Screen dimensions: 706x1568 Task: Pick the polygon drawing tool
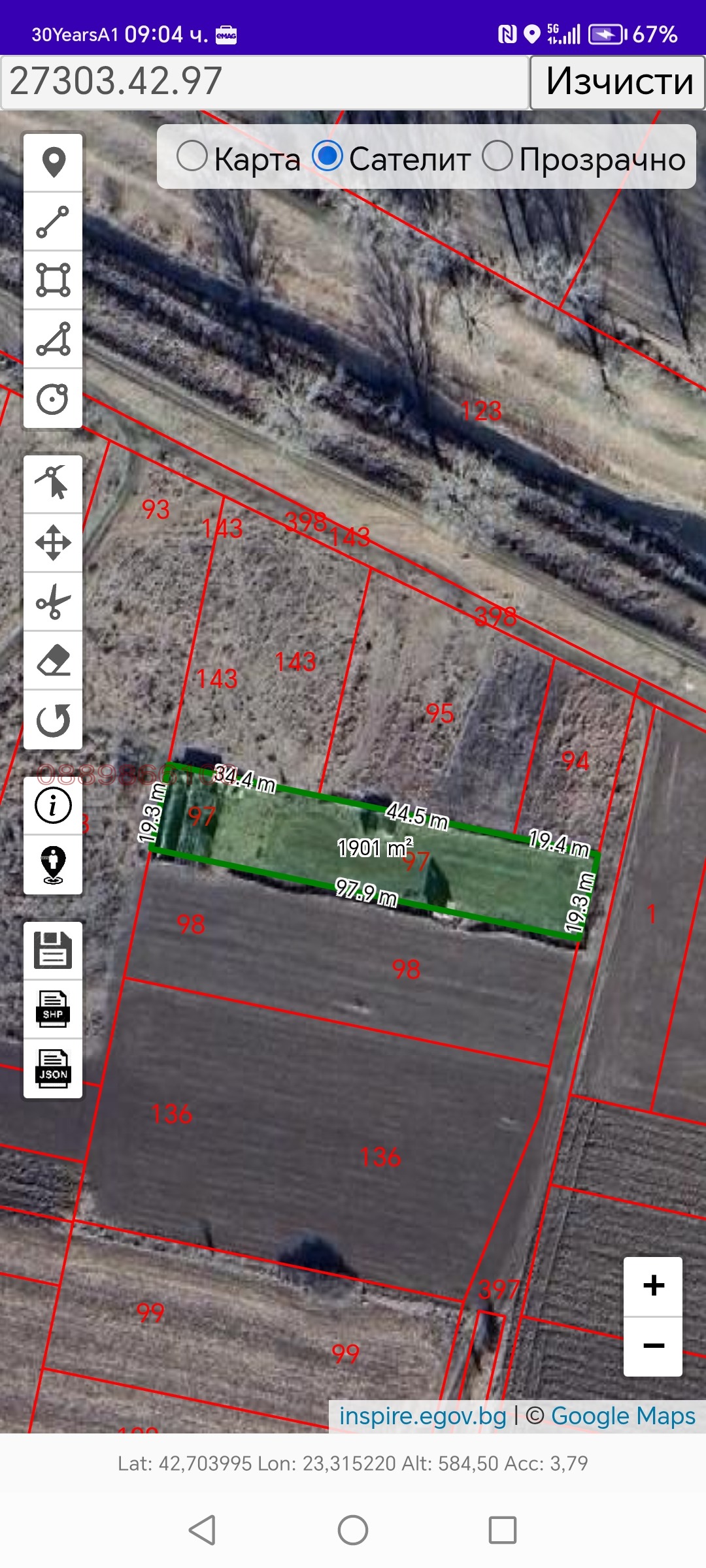point(53,339)
